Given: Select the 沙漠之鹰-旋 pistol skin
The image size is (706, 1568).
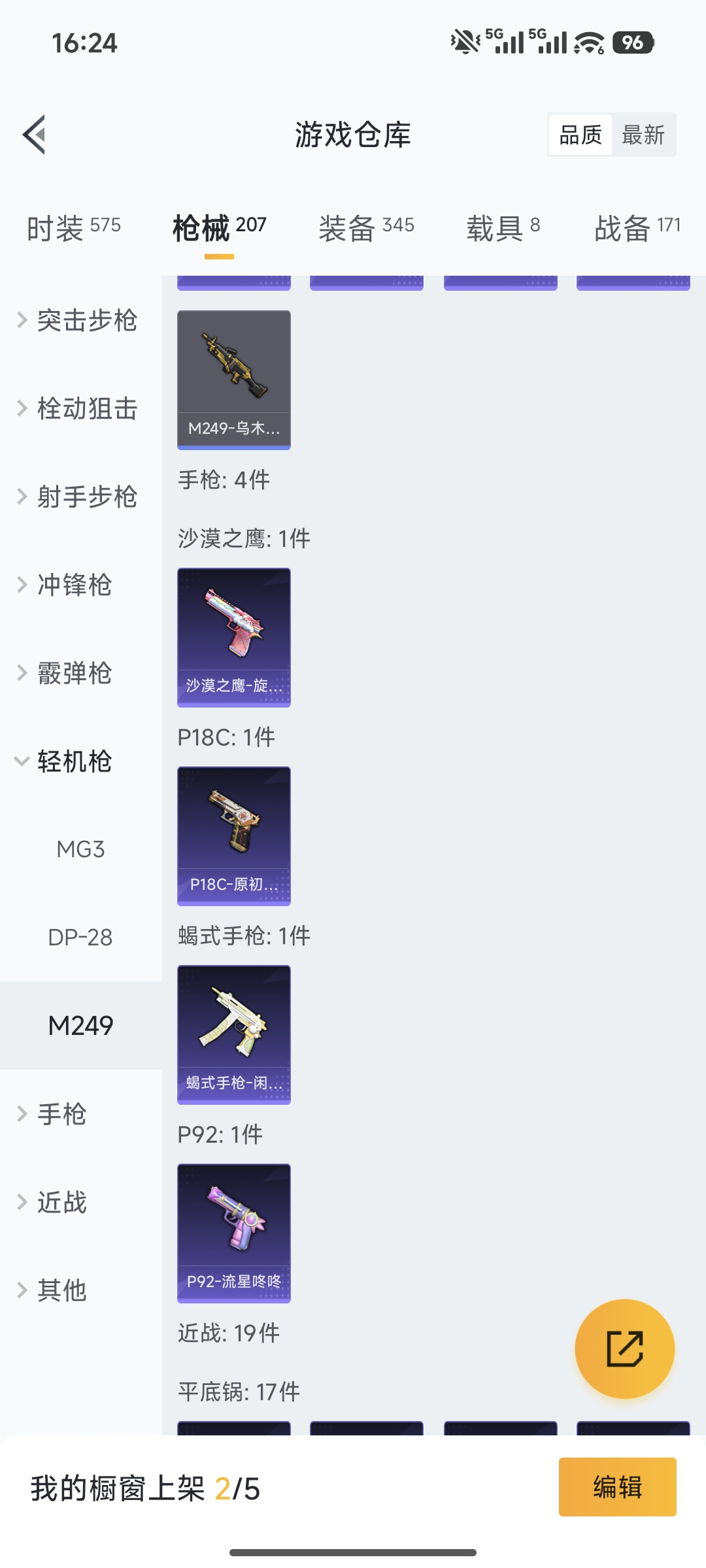Looking at the screenshot, I should tap(233, 637).
